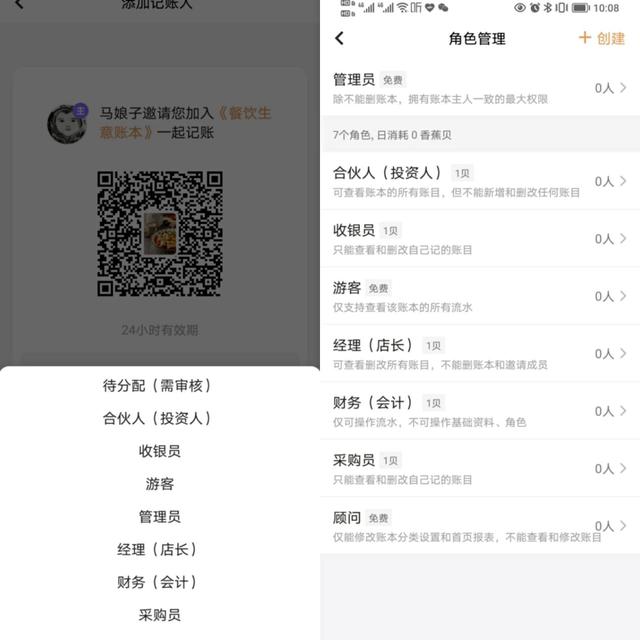Viewport: 640px width, 640px height.
Task: Open the 管理员 role row
Action: click(480, 88)
